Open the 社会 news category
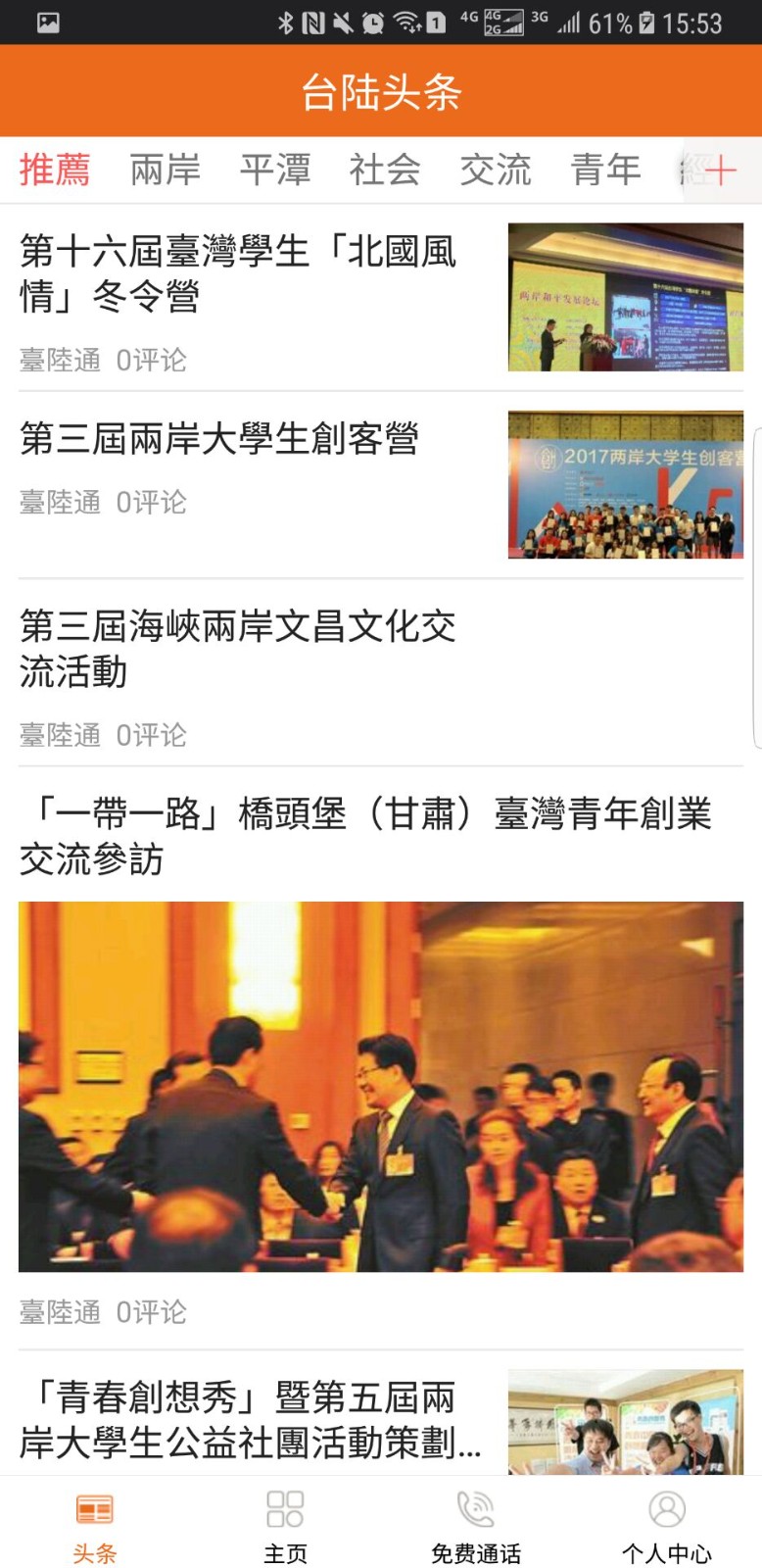This screenshot has width=762, height=1568. [386, 170]
